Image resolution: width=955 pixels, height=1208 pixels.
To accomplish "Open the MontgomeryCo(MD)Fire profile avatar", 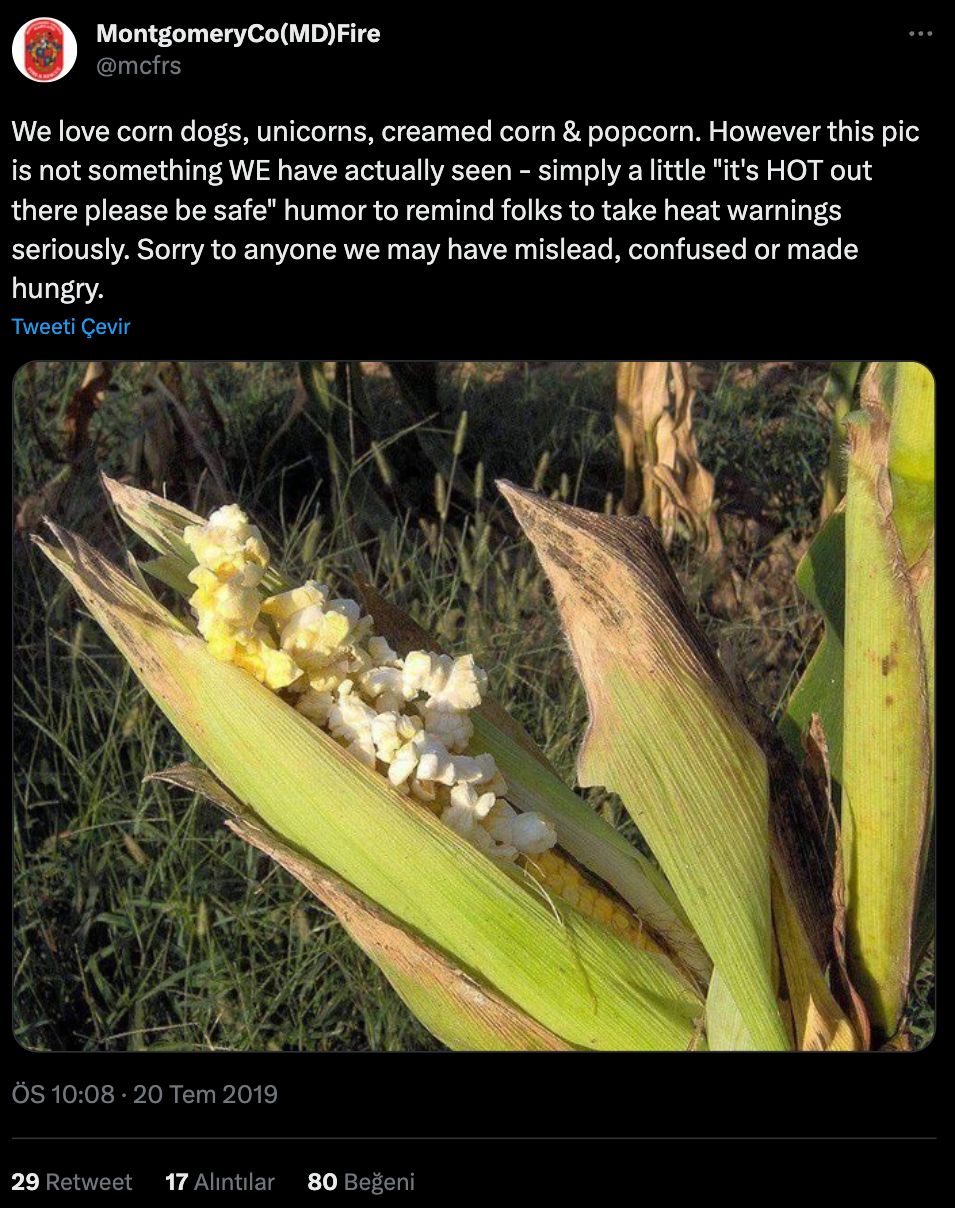I will (x=45, y=49).
